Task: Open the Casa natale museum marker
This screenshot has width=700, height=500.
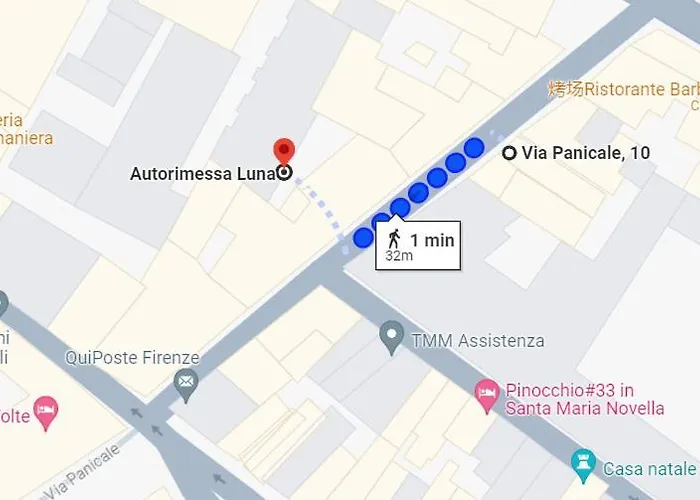Action: point(582,461)
